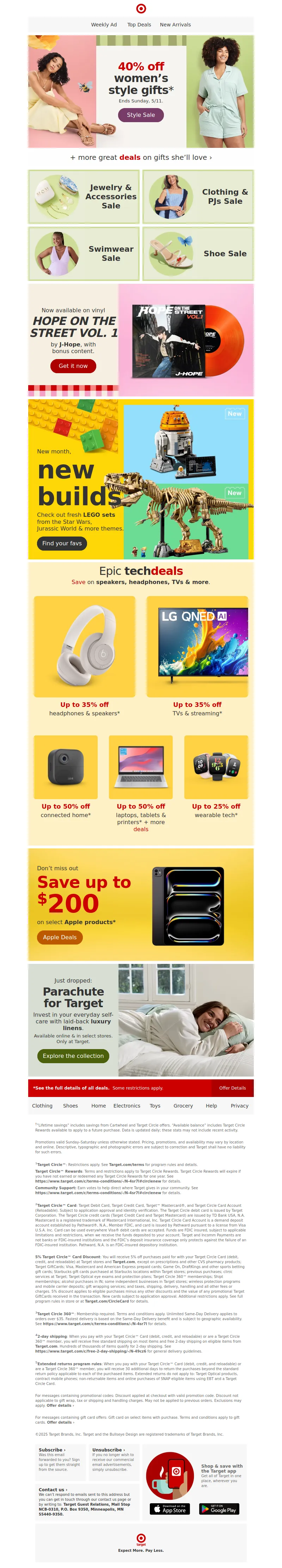Open Jewelry & Accessories Sale tile
This screenshot has width=282, height=1568.
[x=84, y=196]
